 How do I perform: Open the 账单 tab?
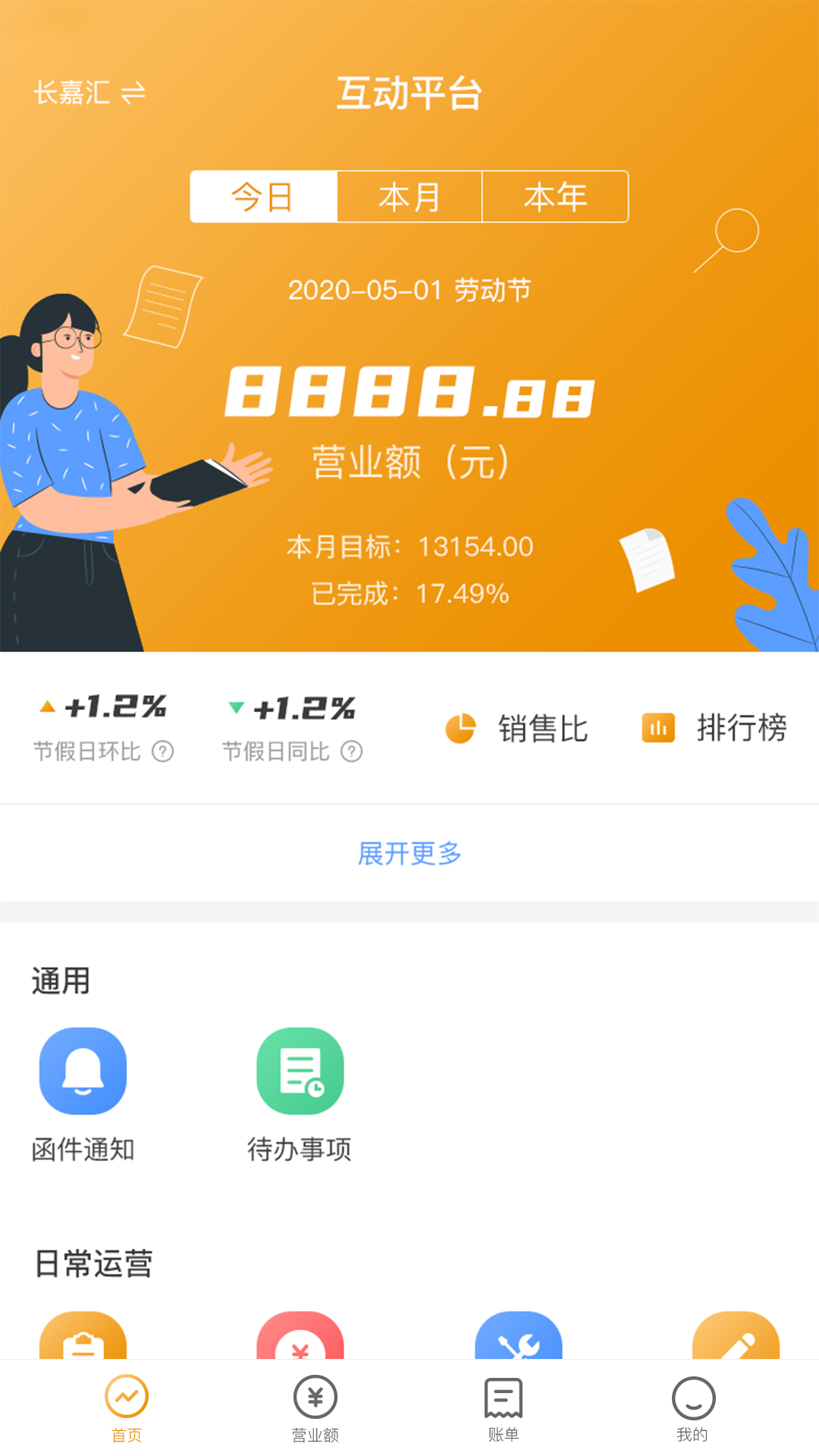click(x=504, y=1408)
